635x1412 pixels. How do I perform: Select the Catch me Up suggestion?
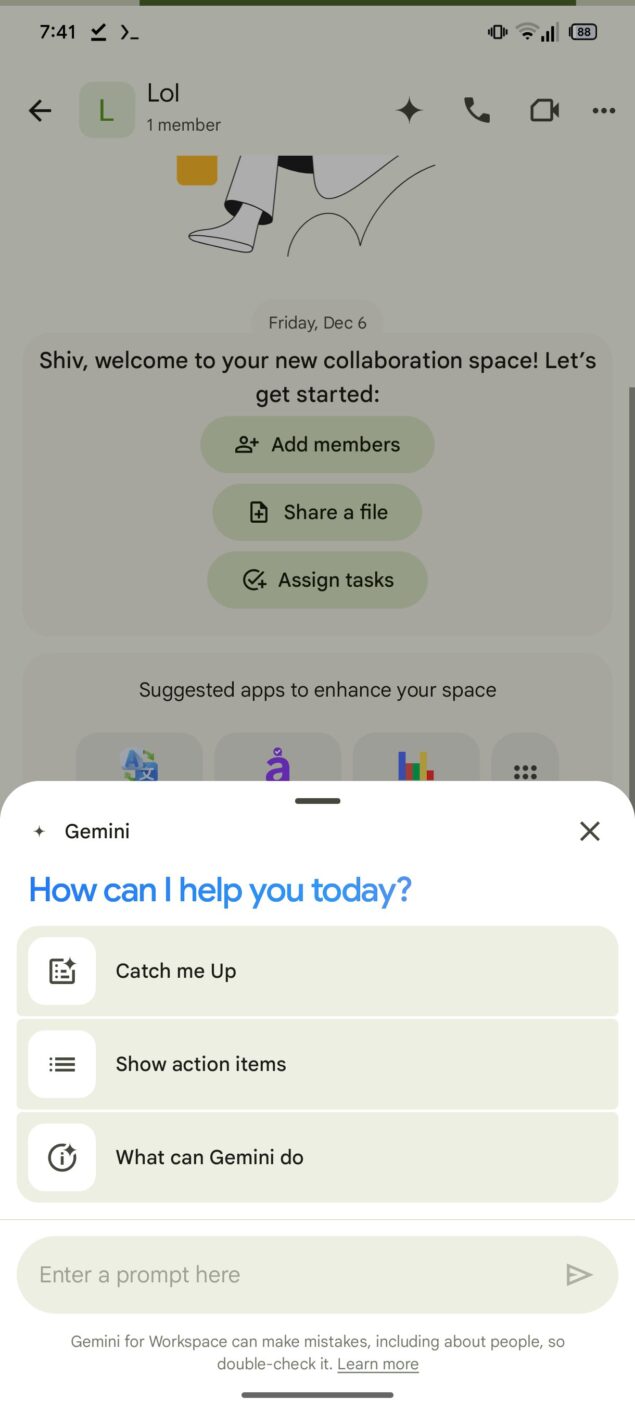[x=317, y=971]
